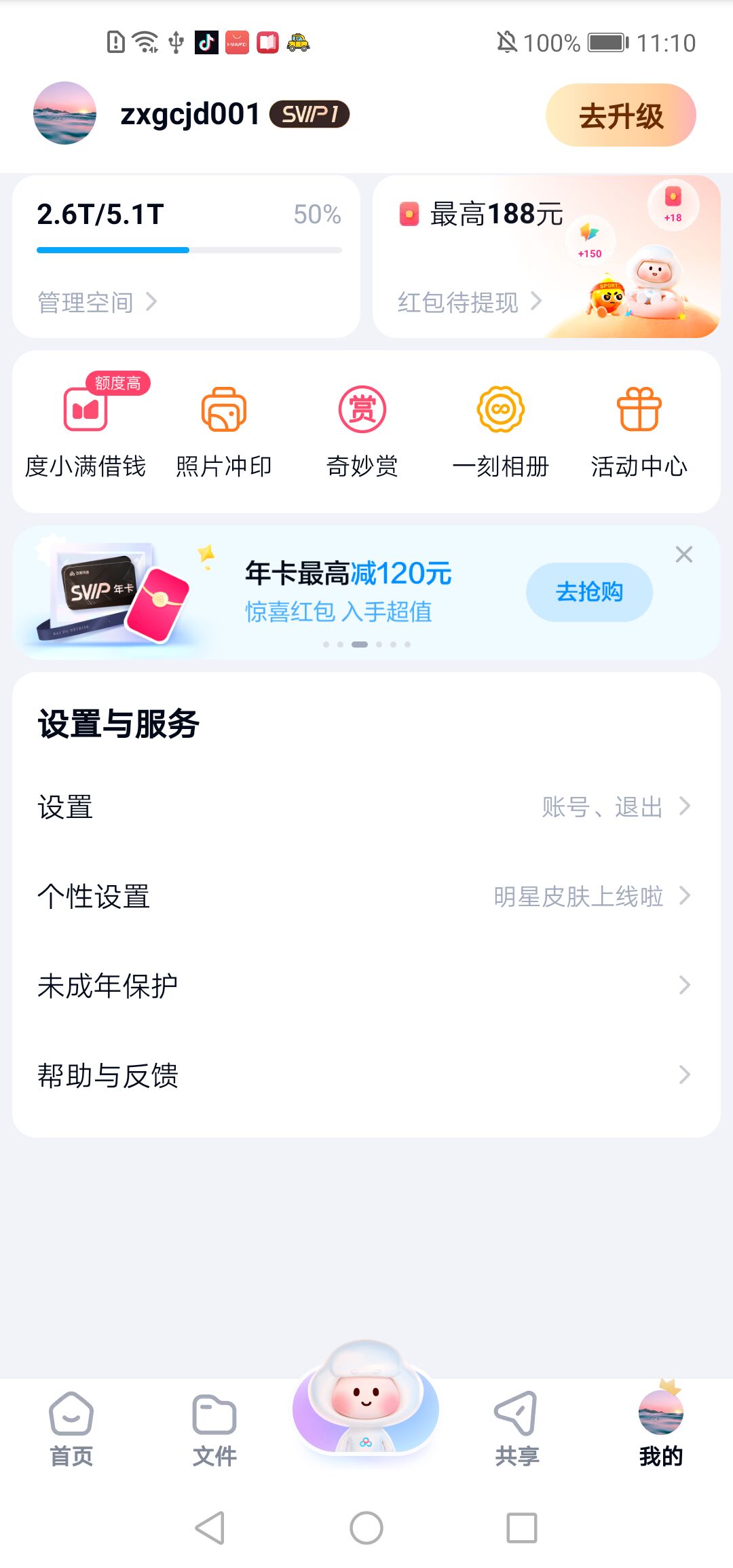Open 帮助与反馈 help and feedback

point(365,1075)
